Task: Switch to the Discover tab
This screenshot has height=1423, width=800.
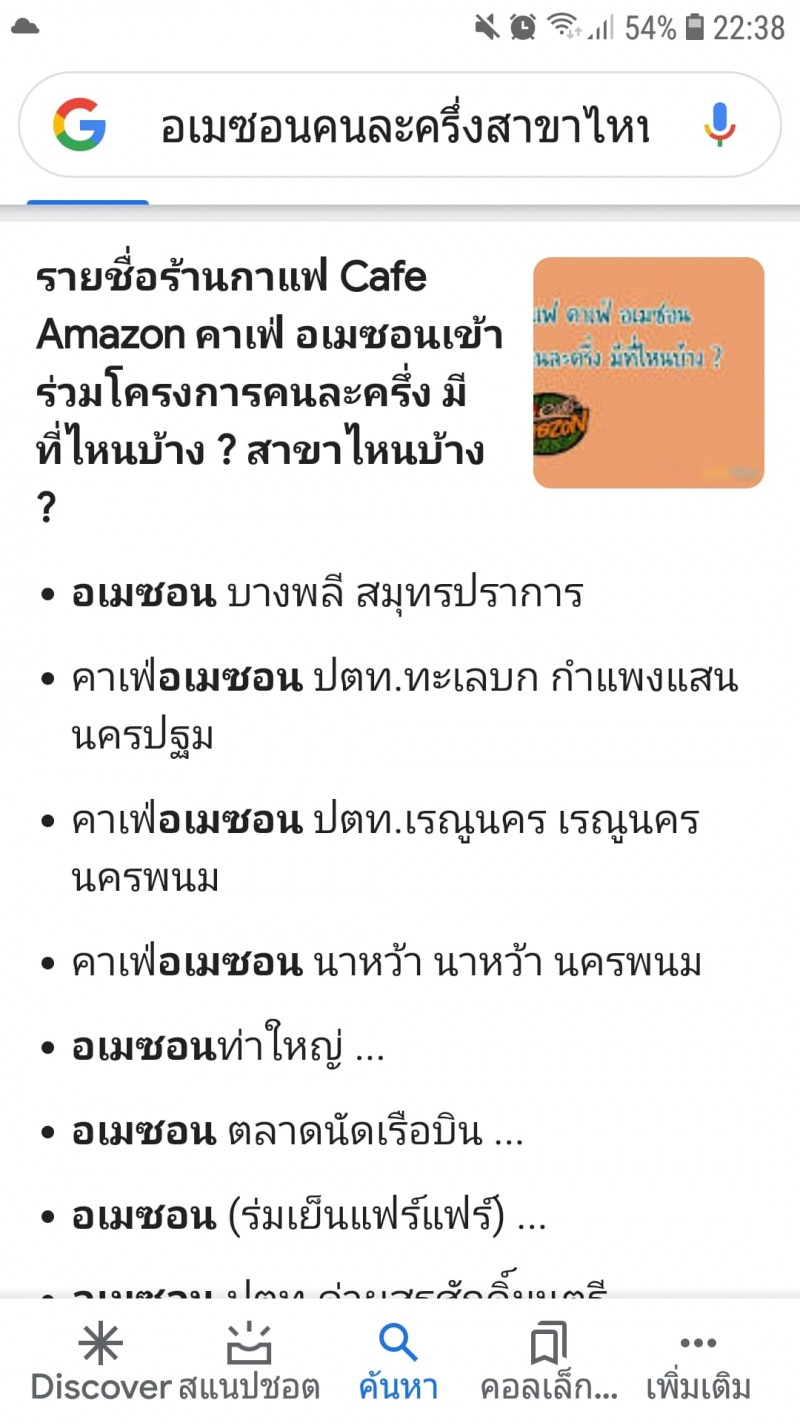Action: pos(101,1361)
